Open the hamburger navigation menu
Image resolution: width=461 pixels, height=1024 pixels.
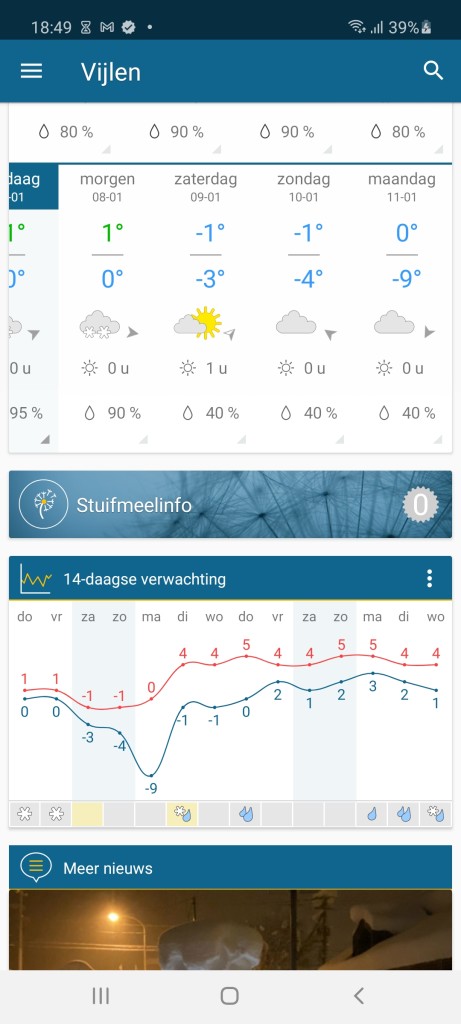click(31, 71)
